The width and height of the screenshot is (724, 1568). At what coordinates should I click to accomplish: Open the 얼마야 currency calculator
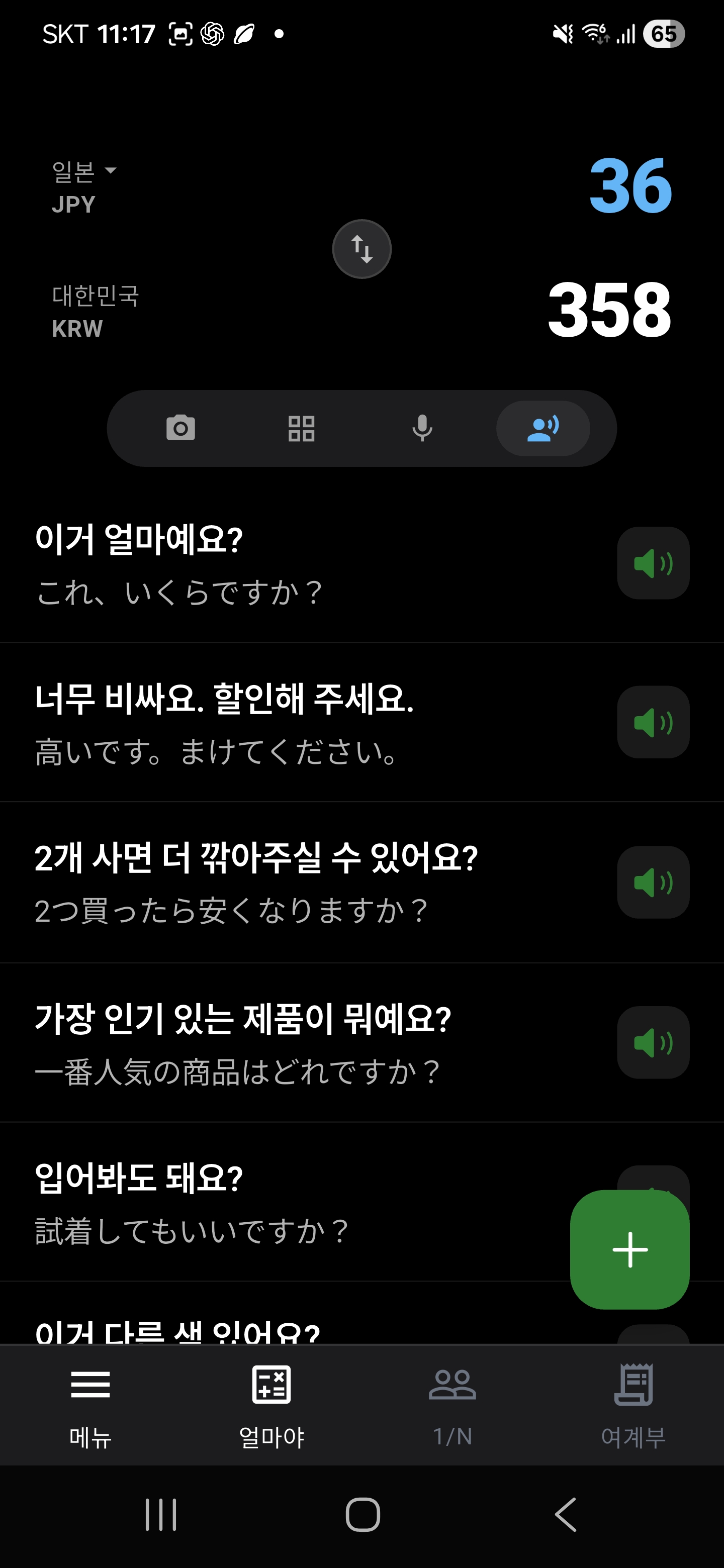270,1406
